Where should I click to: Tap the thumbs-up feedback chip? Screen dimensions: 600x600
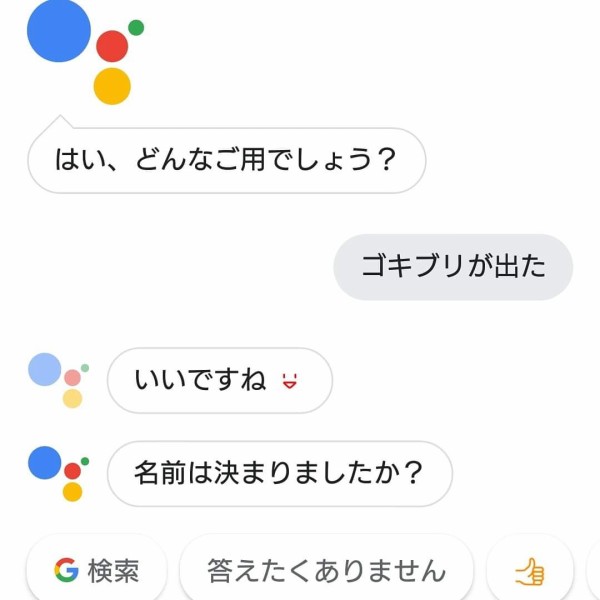(529, 572)
